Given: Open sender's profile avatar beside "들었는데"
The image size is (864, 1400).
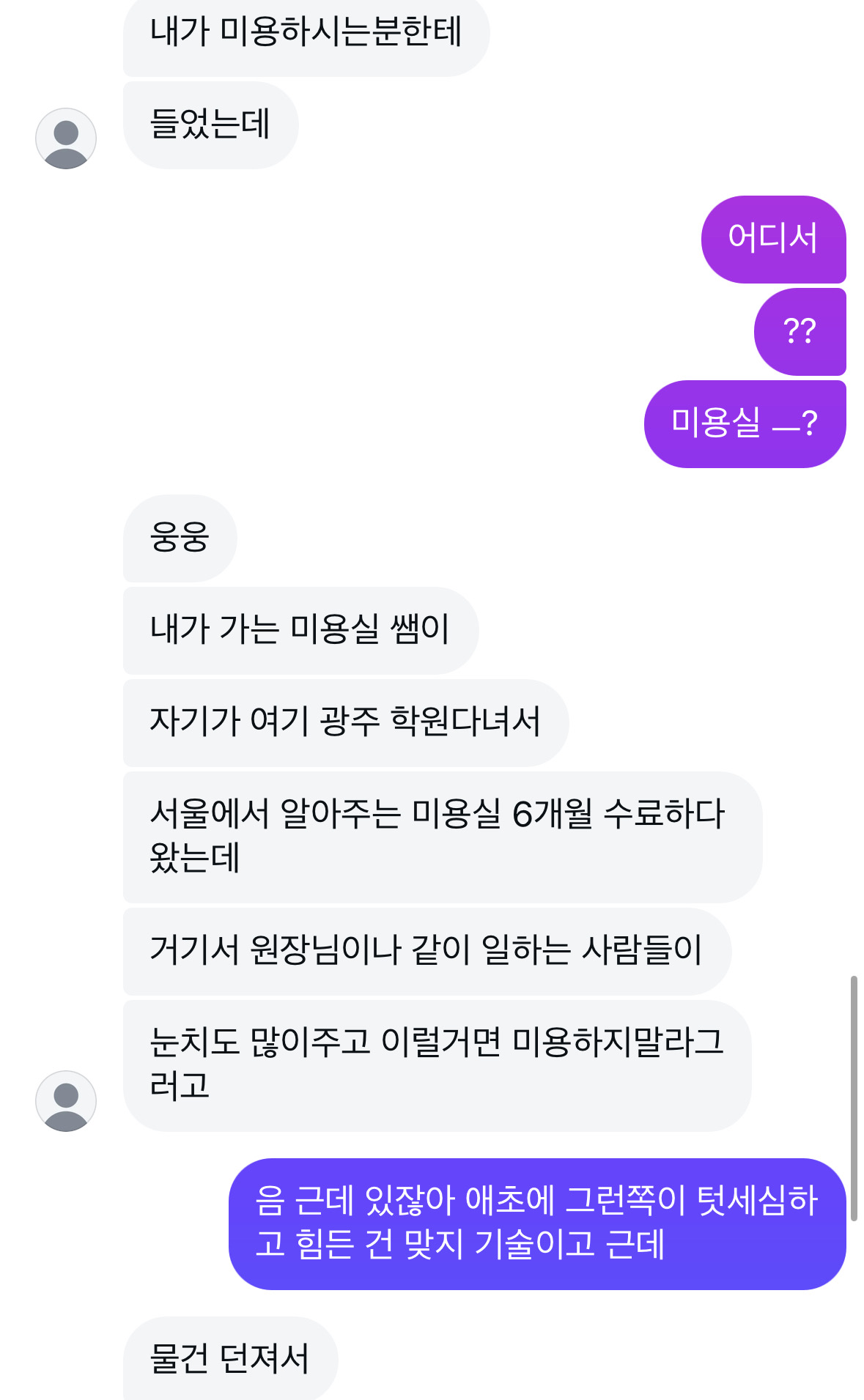Looking at the screenshot, I should pyautogui.click(x=66, y=138).
